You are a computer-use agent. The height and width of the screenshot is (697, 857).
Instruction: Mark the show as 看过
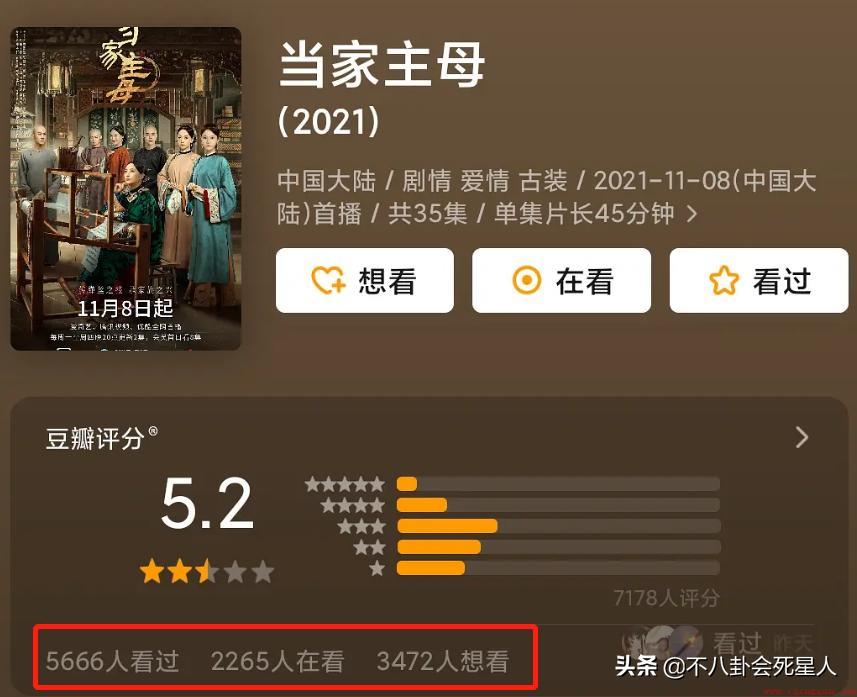coord(759,281)
